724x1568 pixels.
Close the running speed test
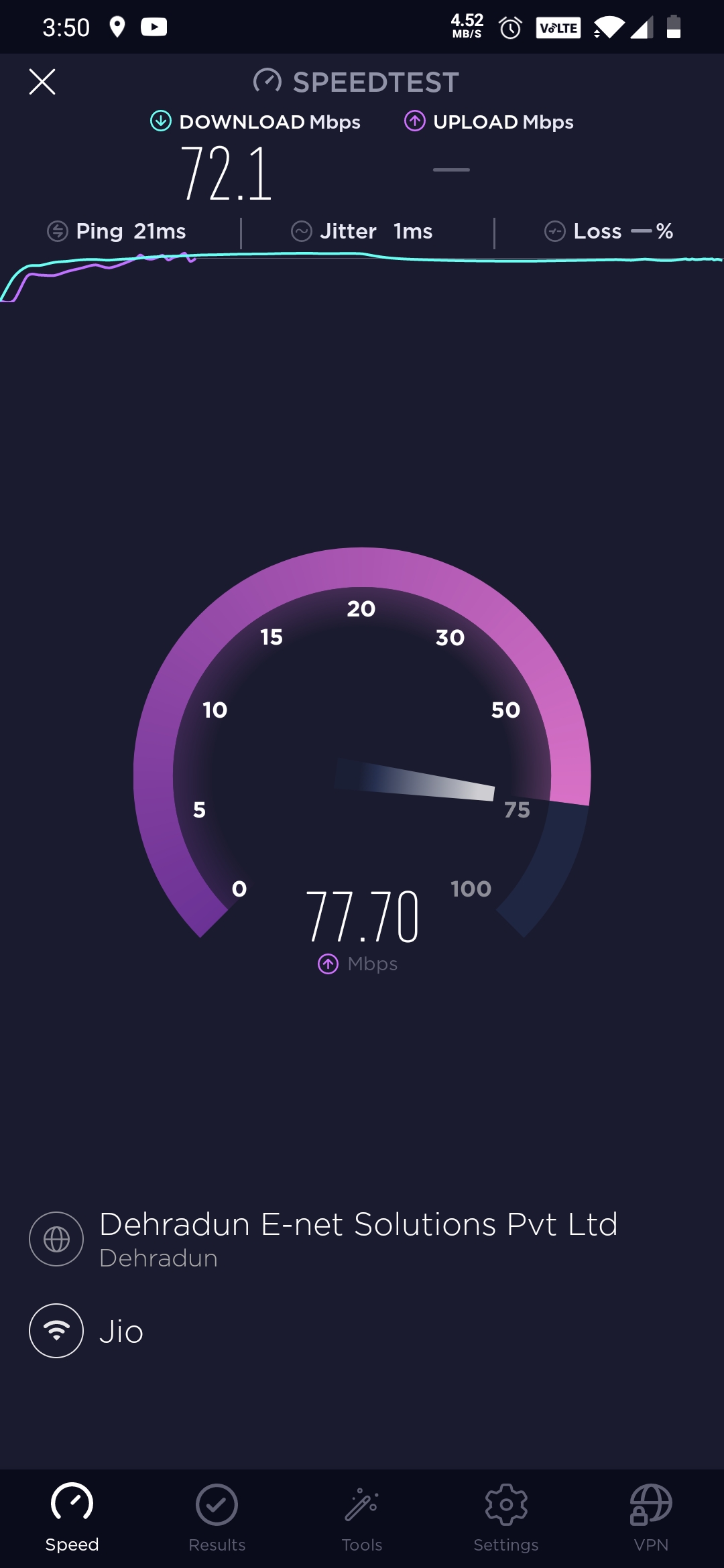pos(42,82)
